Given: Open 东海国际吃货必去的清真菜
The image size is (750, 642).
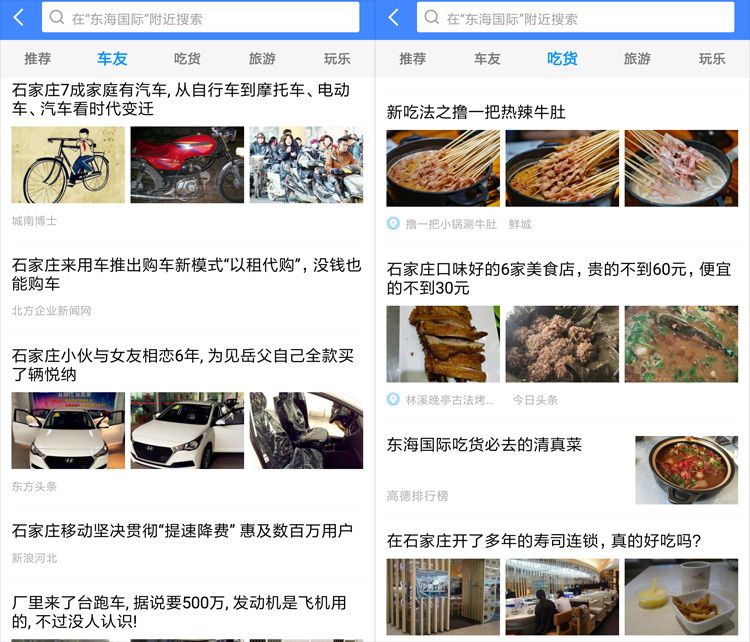Looking at the screenshot, I should (484, 444).
